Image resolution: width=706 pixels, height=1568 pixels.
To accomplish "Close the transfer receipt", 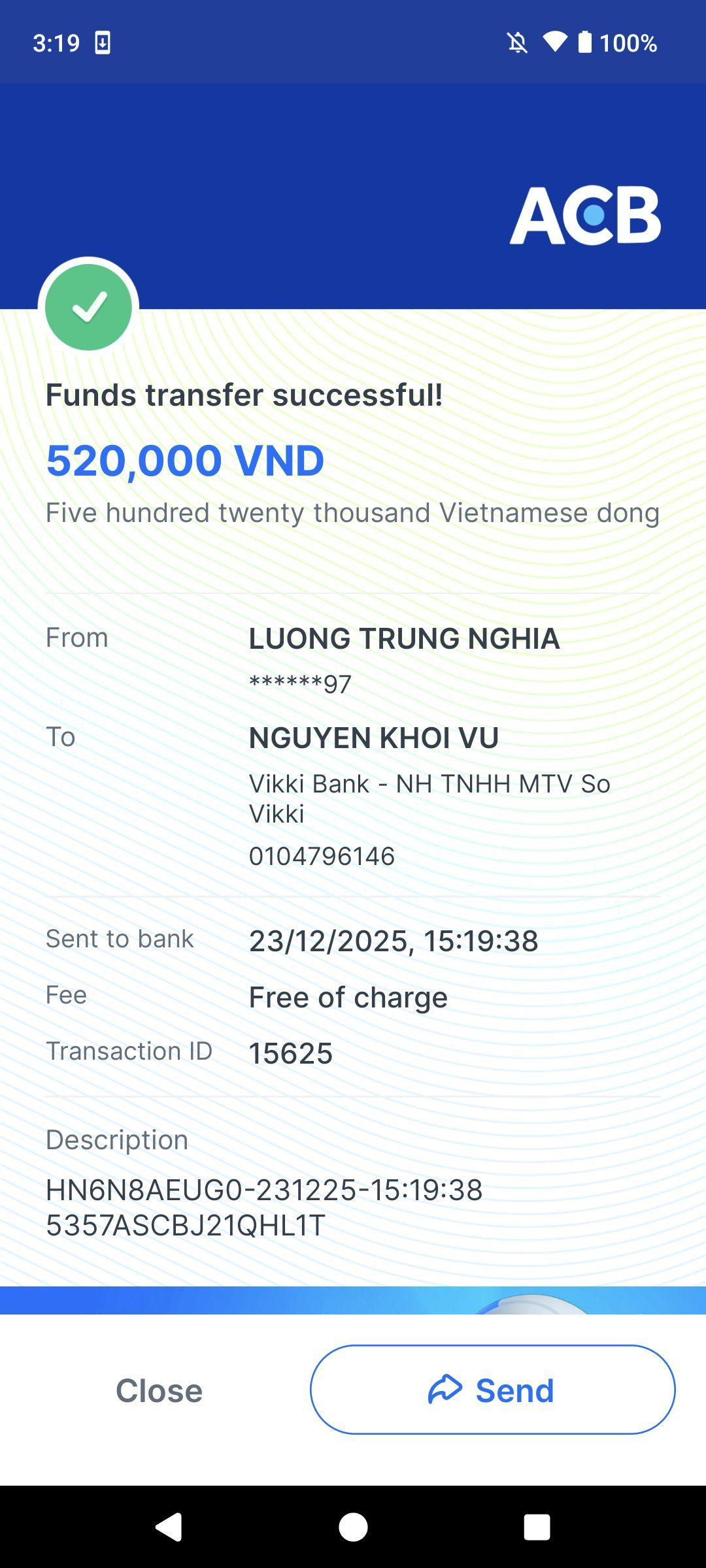I will [x=159, y=1390].
